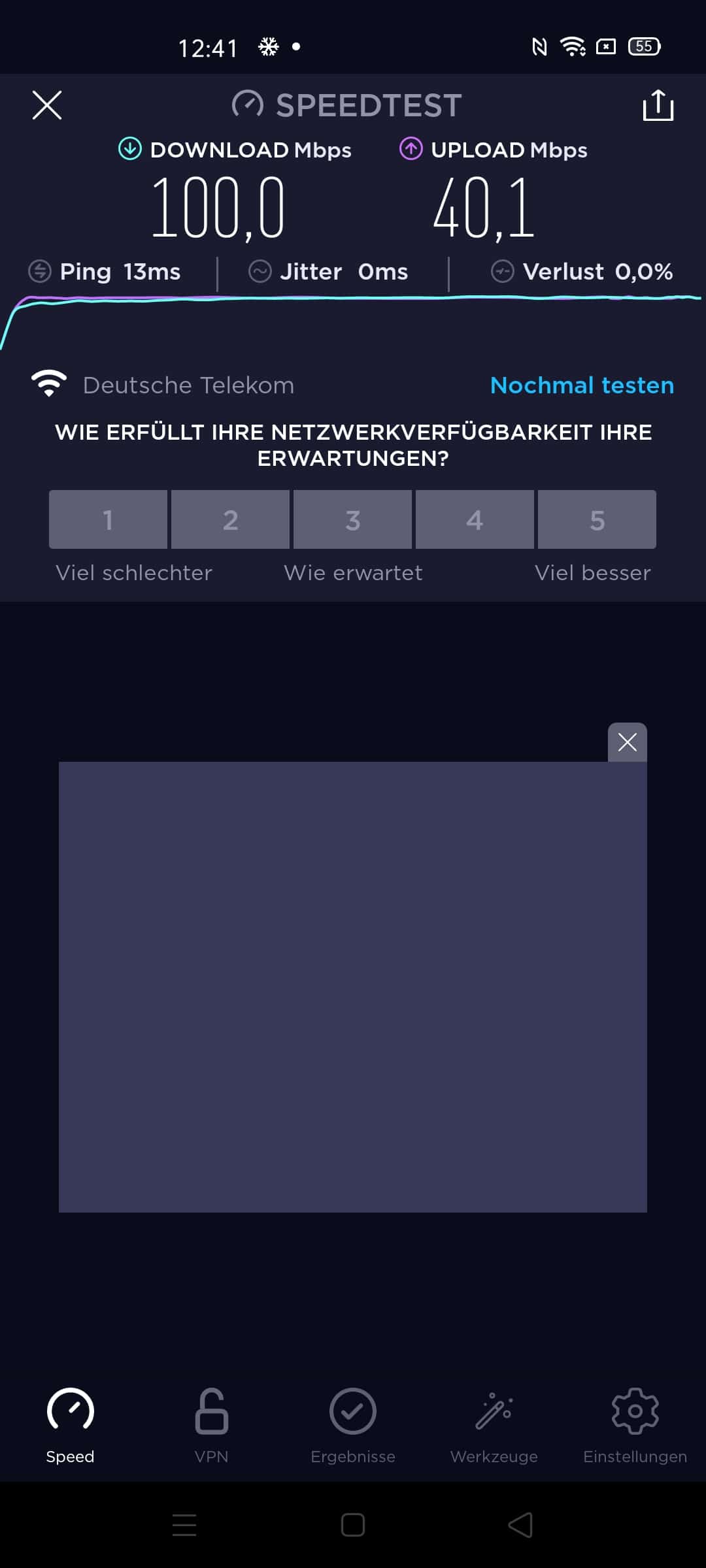Open the Ergebnisse tab
Viewport: 706px width, 1568px height.
click(x=353, y=1426)
